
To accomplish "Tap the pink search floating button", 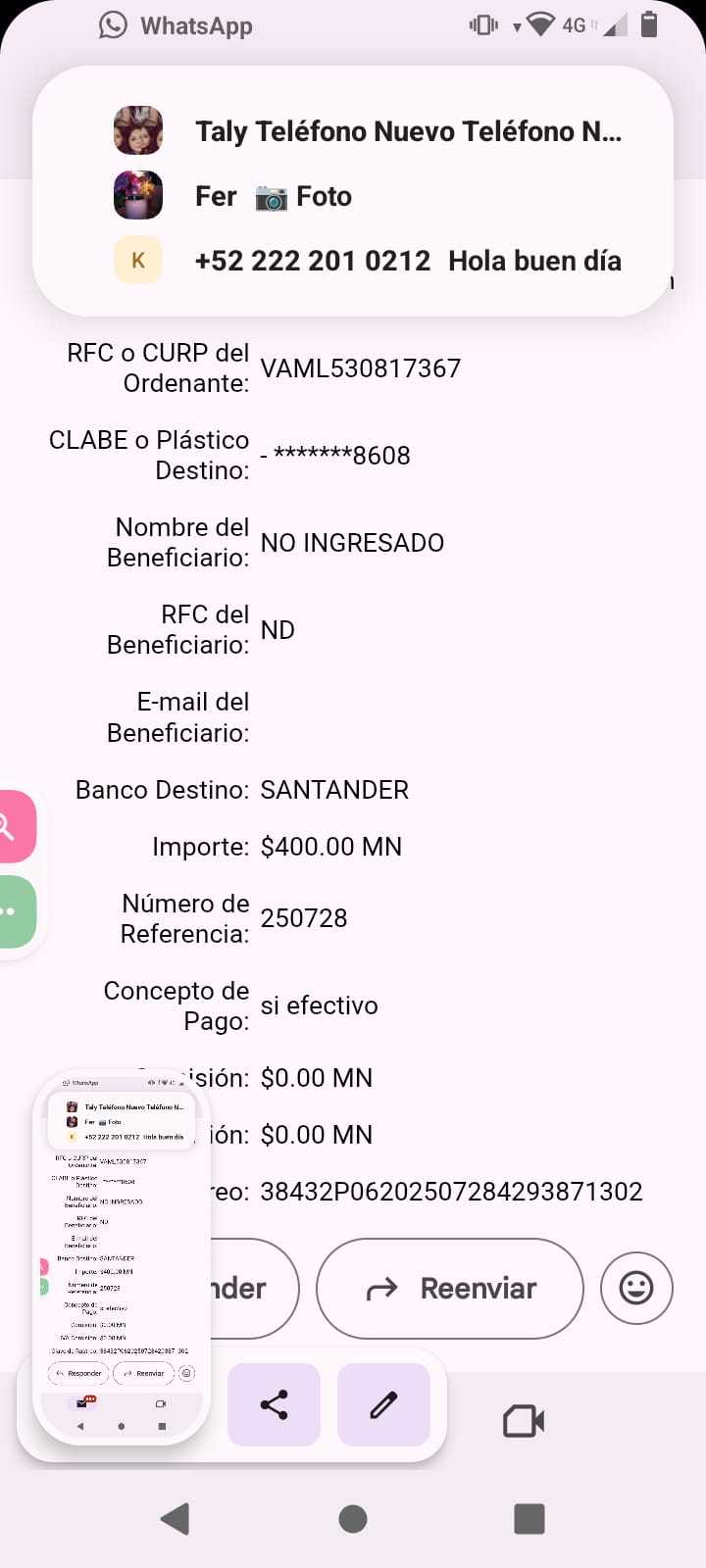I will pos(14,827).
